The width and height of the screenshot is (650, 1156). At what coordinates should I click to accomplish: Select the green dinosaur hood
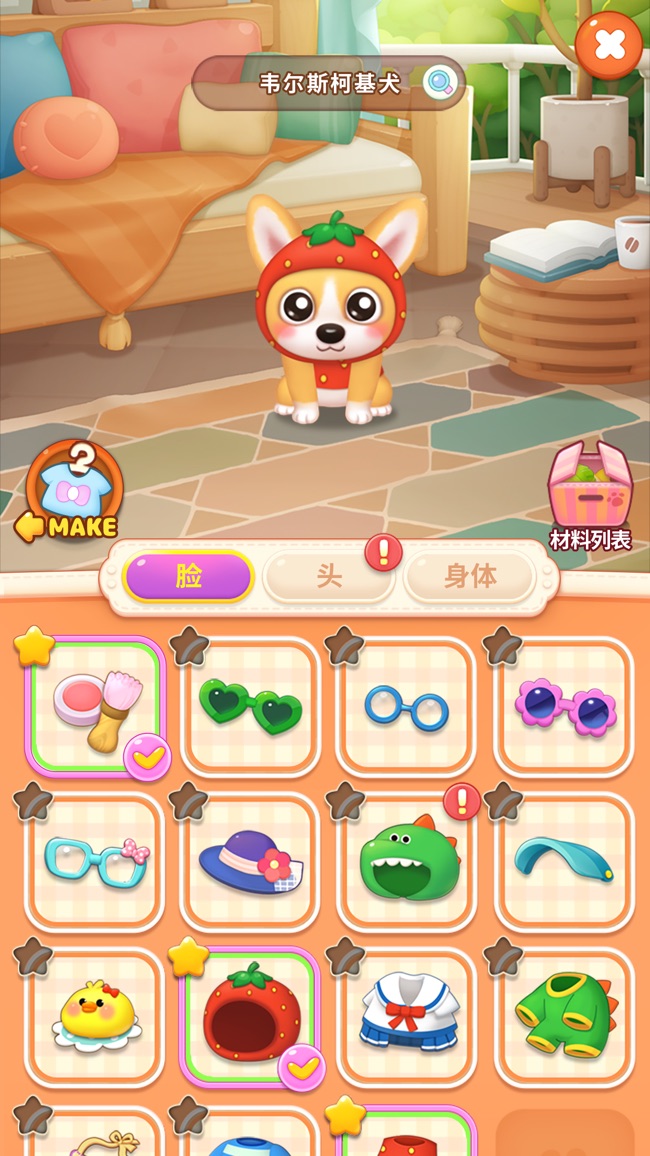point(406,862)
